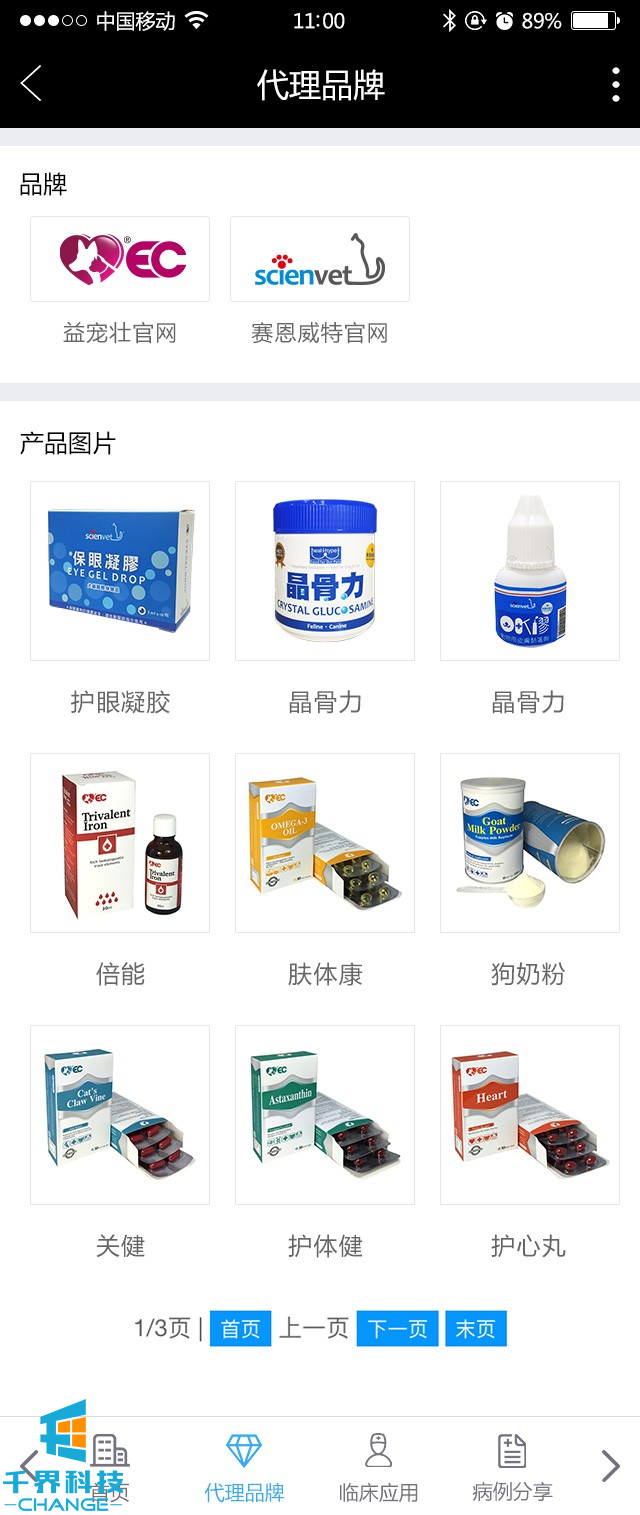Open the 肤体康 product
This screenshot has height=1515, width=640.
point(325,843)
